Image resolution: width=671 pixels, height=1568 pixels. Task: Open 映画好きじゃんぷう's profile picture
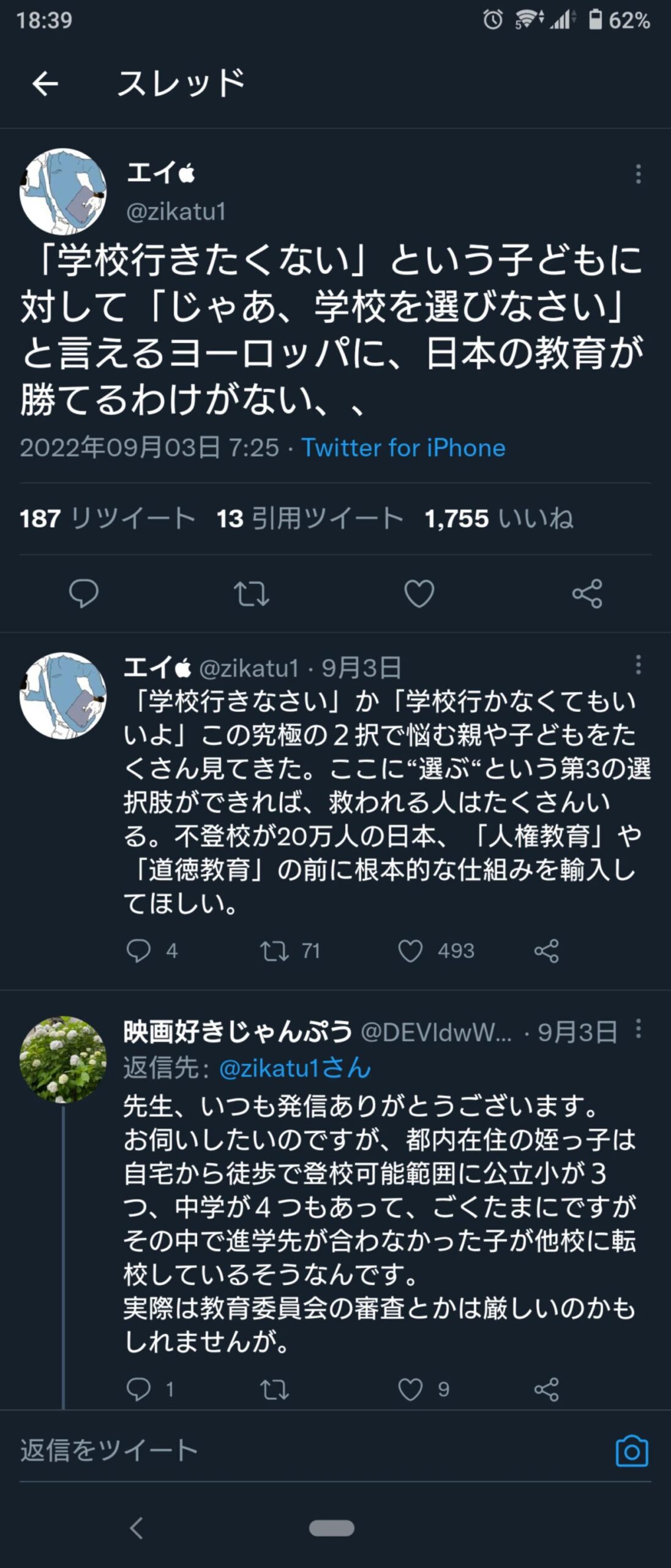click(63, 1060)
